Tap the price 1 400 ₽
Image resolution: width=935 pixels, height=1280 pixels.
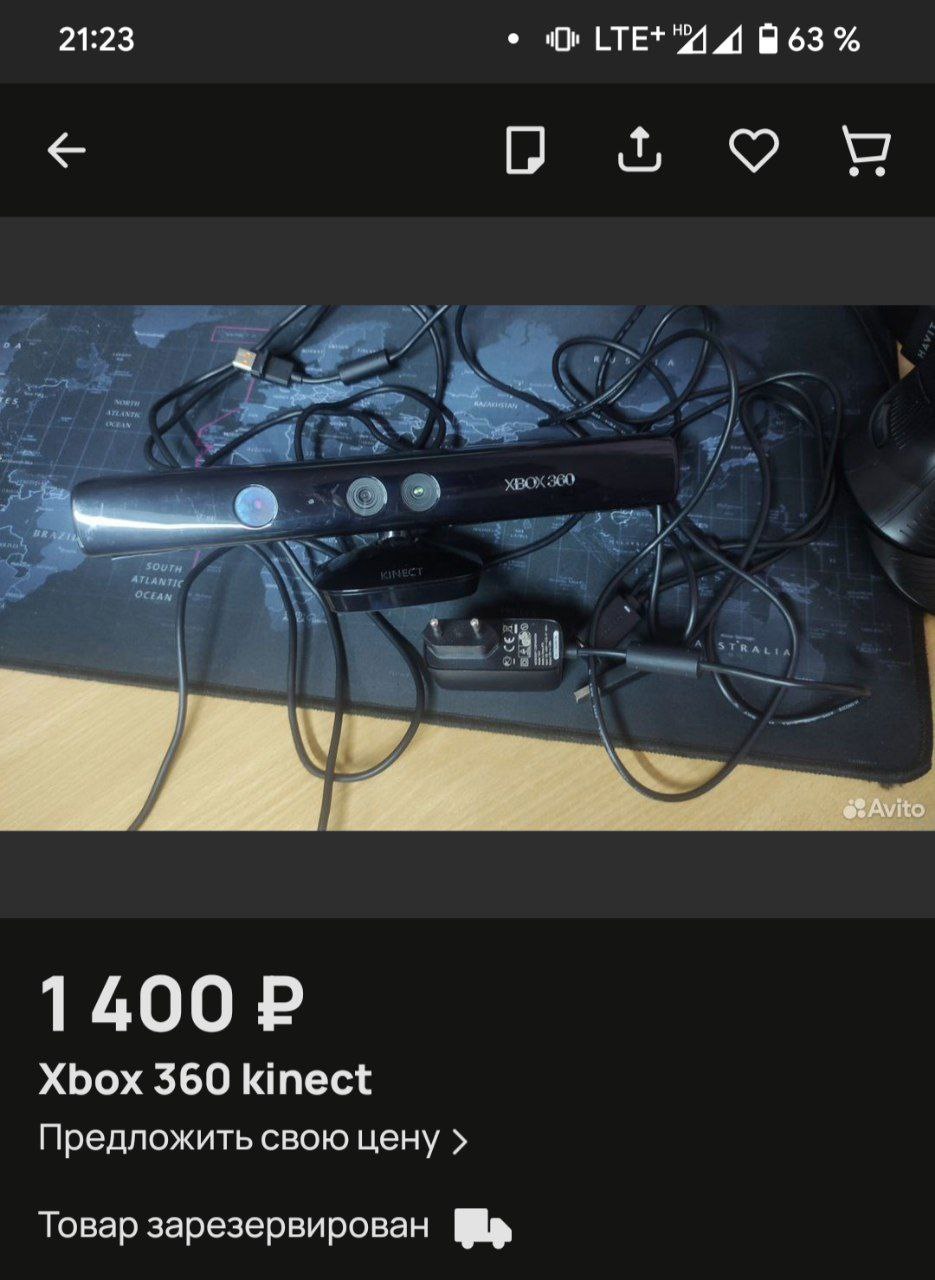click(170, 998)
